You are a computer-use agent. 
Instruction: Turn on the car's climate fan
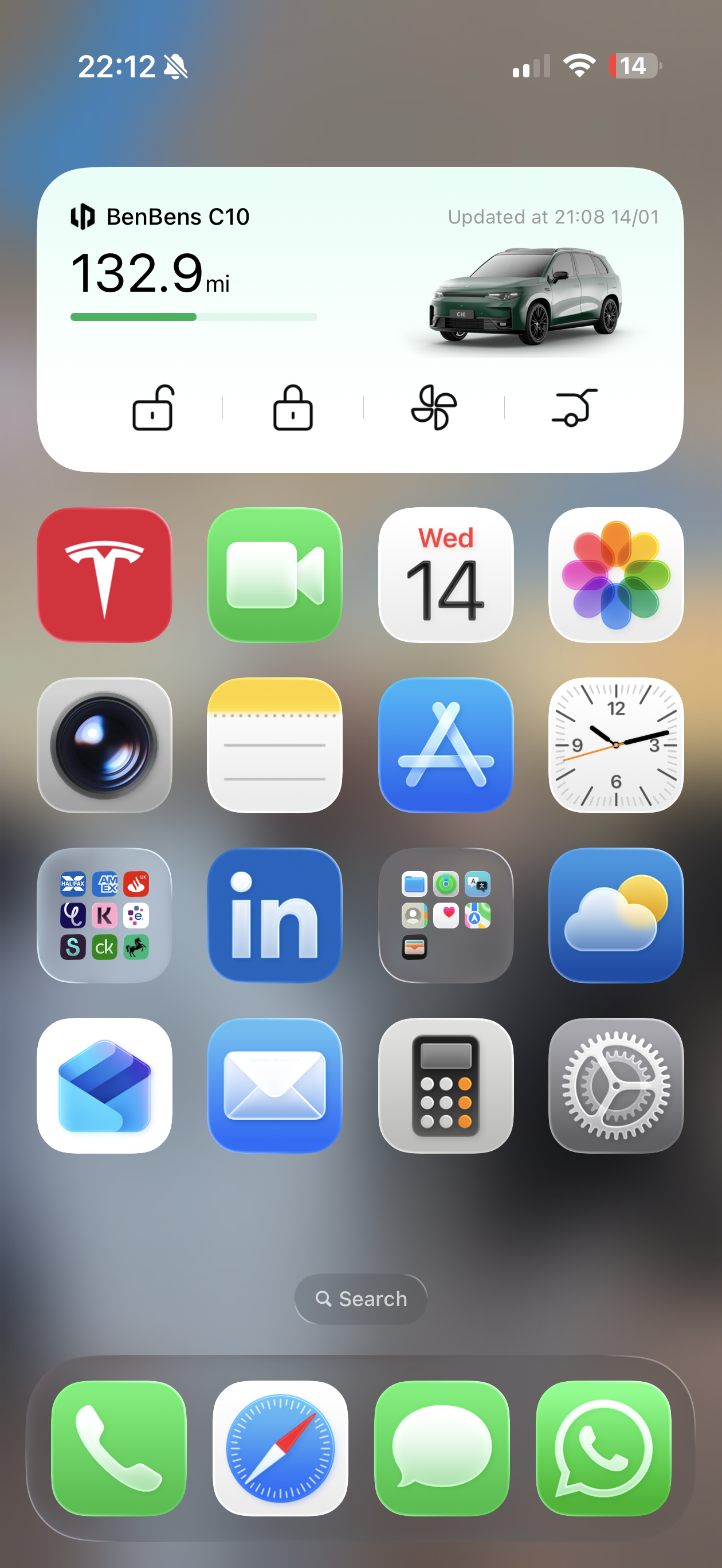click(x=434, y=408)
